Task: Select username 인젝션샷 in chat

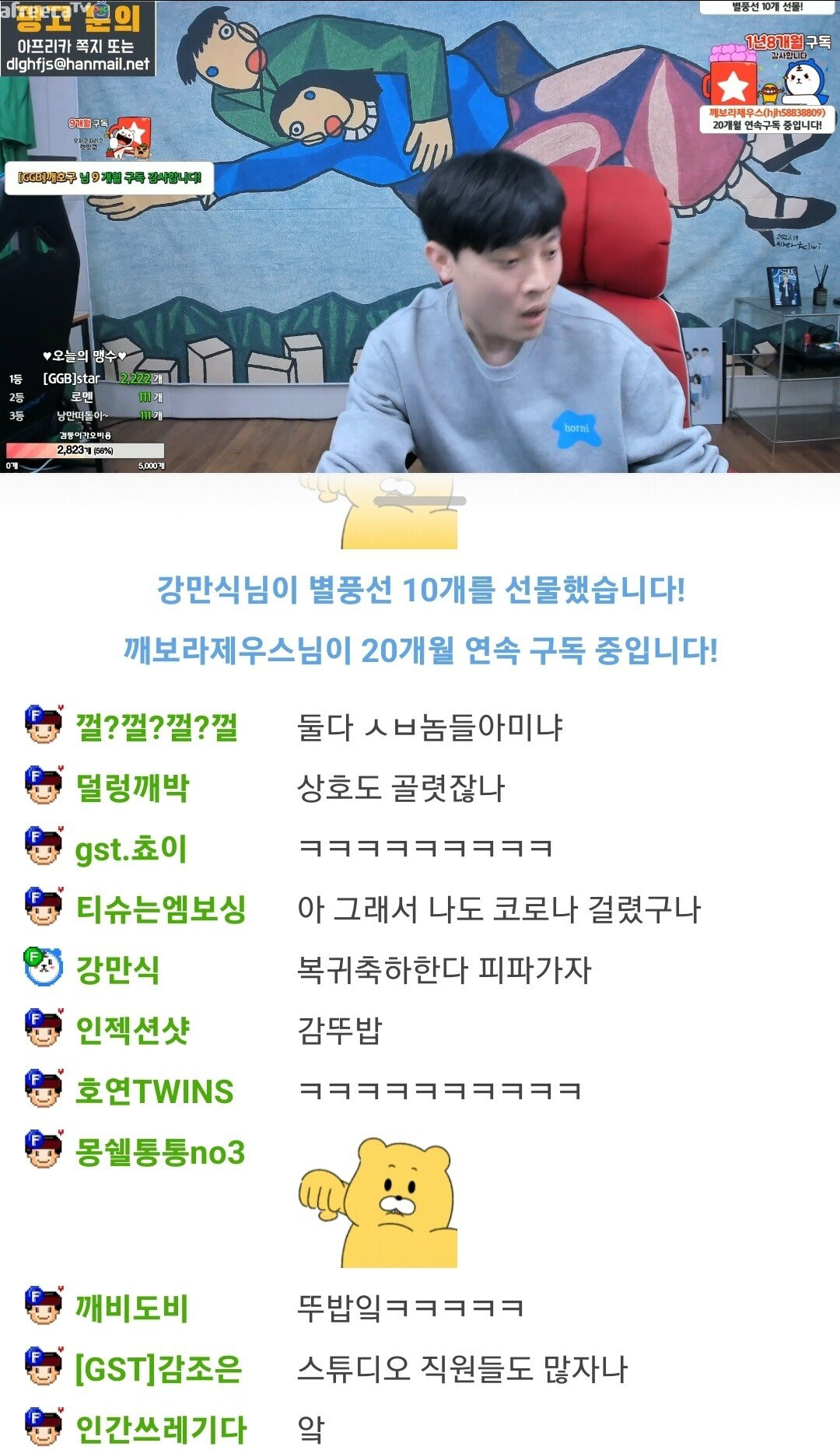Action: click(x=132, y=1030)
